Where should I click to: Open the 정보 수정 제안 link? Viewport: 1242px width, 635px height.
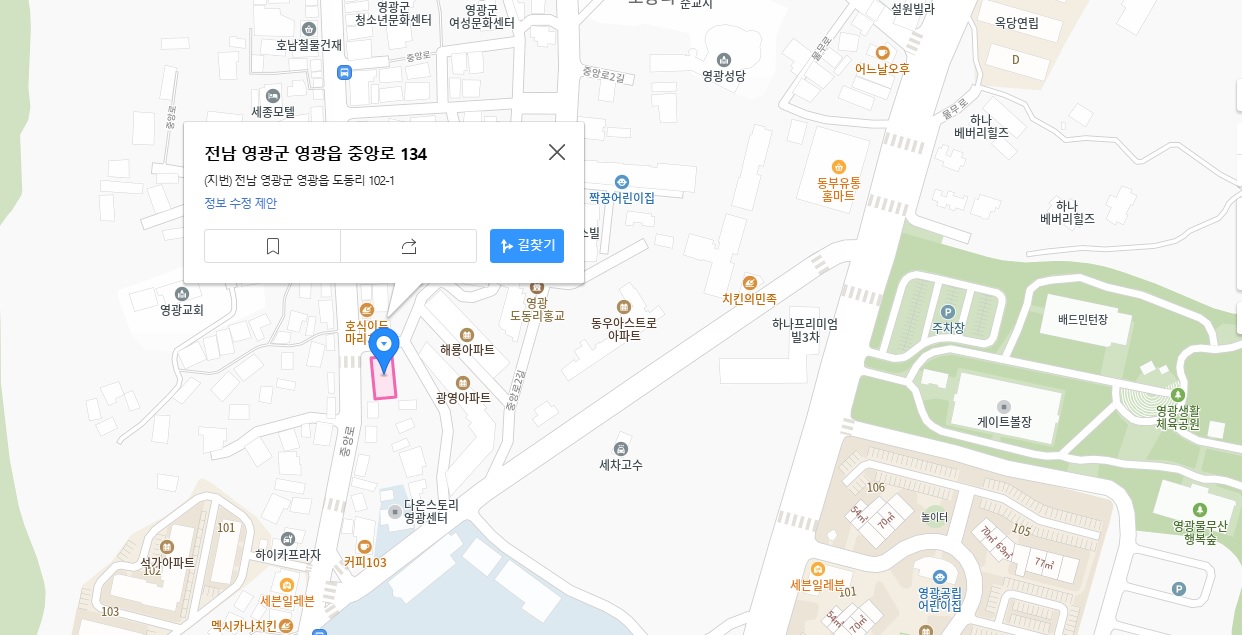point(240,203)
